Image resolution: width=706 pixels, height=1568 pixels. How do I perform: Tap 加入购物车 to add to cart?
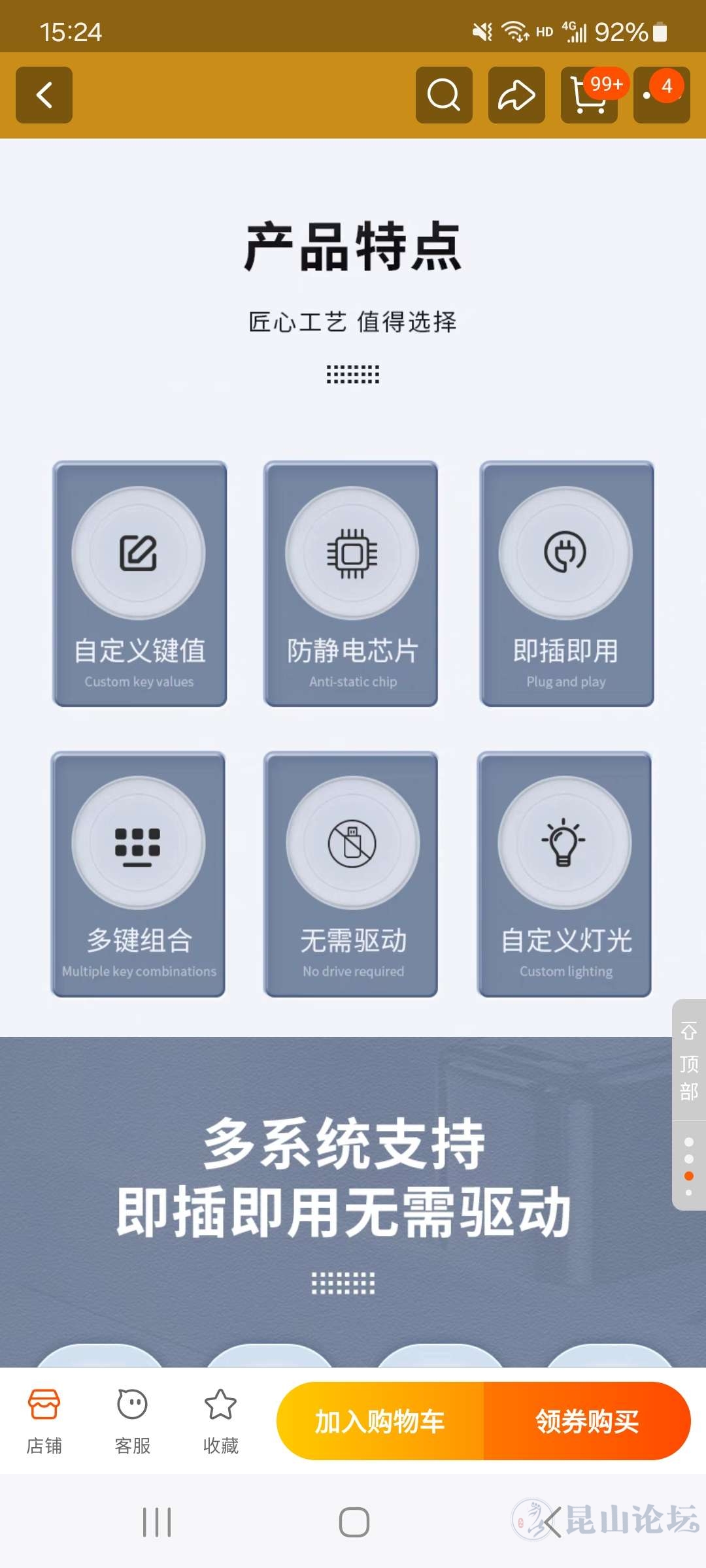380,1421
